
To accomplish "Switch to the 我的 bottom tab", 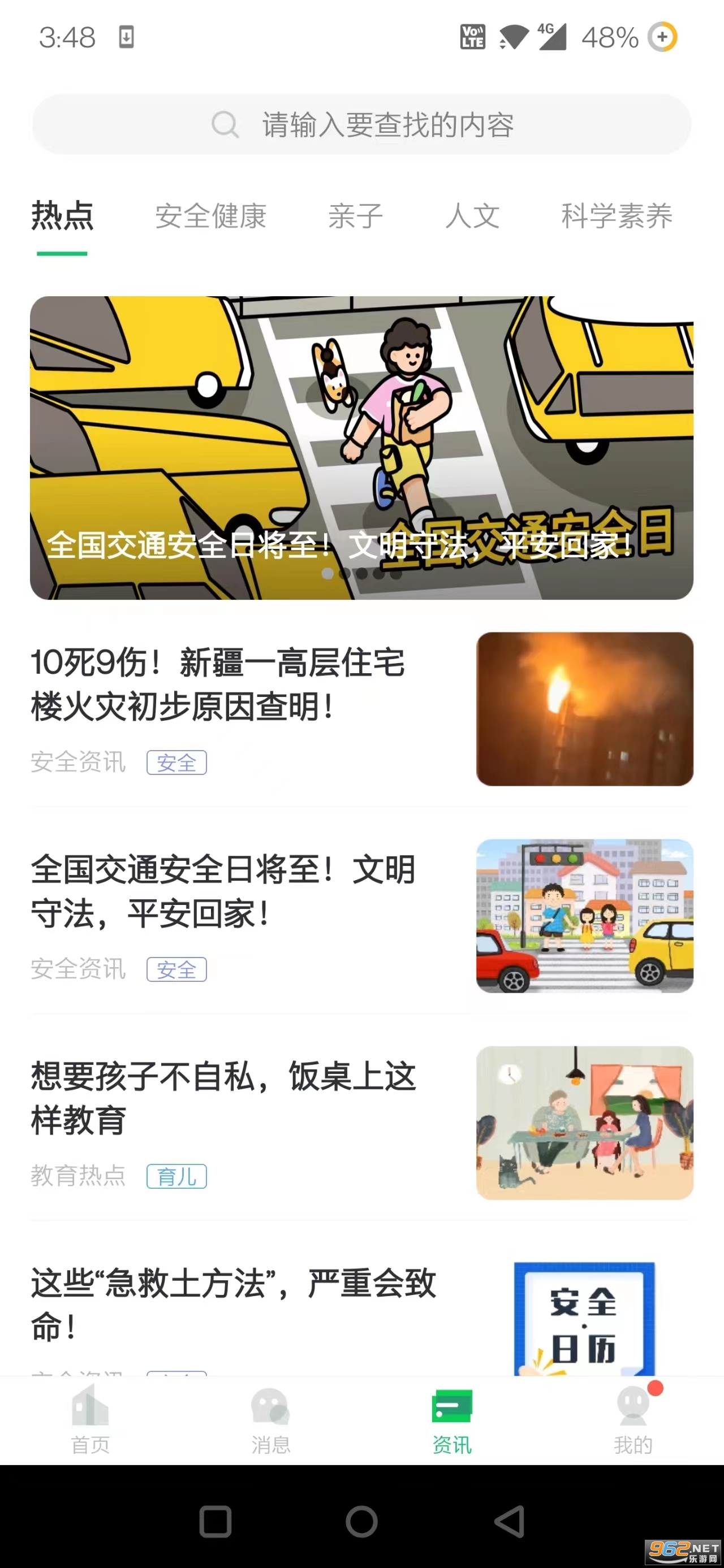I will coord(633,1421).
